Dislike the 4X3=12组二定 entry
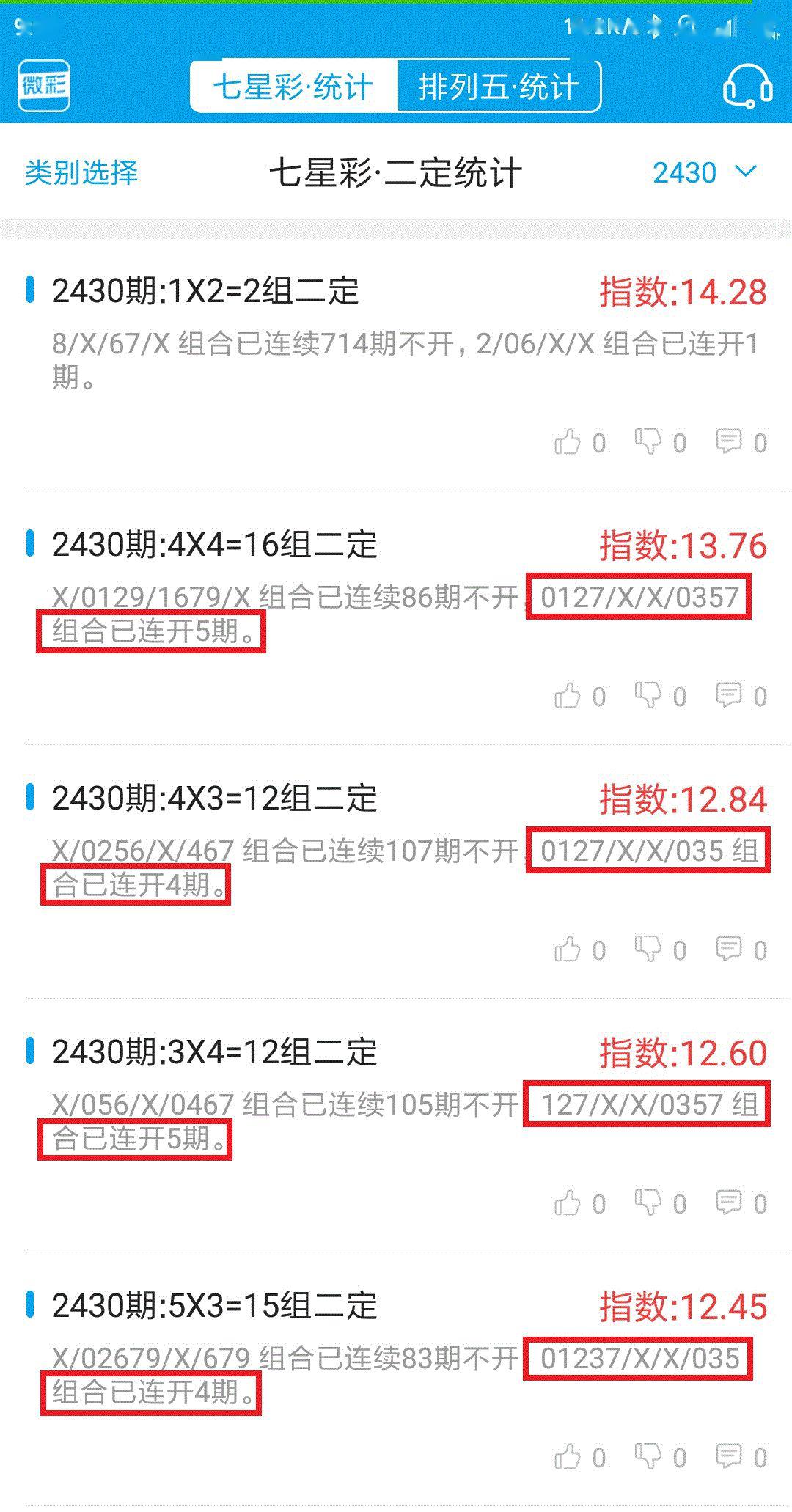Viewport: 792px width, 1512px height. (661, 950)
